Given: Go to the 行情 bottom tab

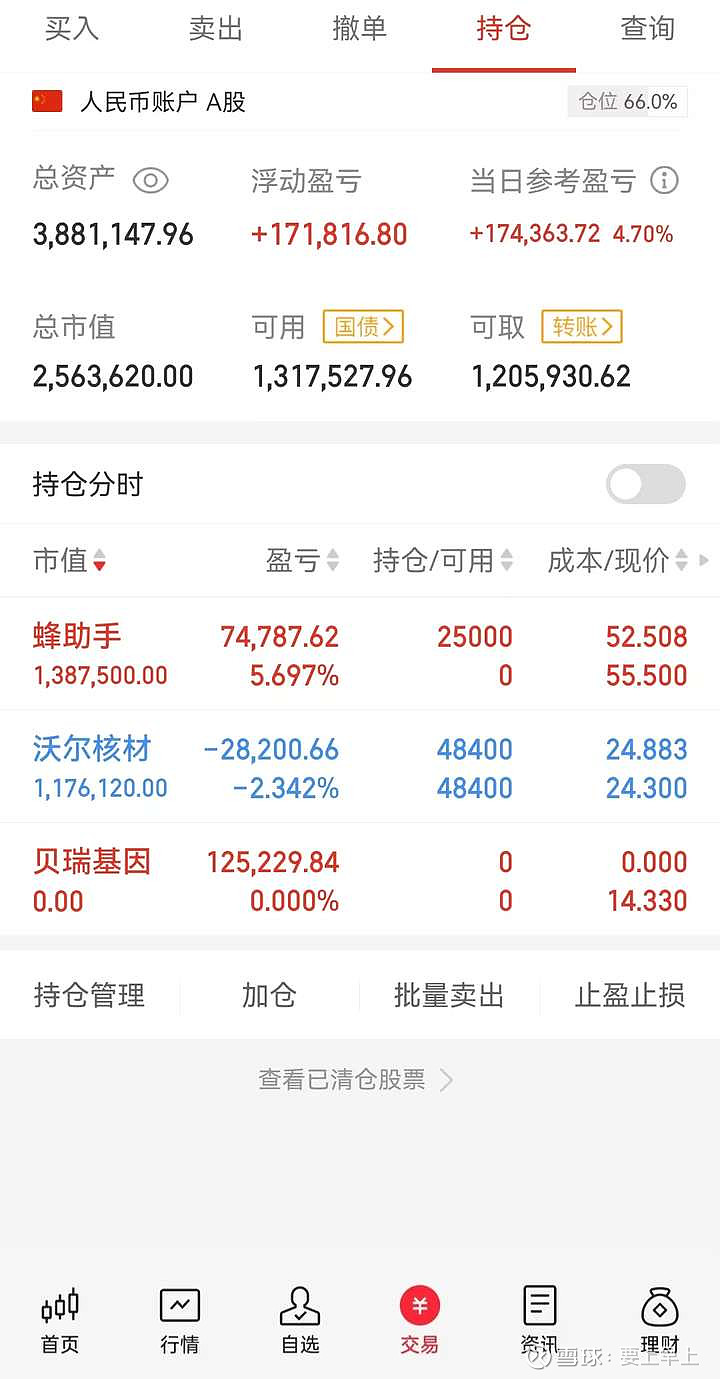Looking at the screenshot, I should point(180,1322).
